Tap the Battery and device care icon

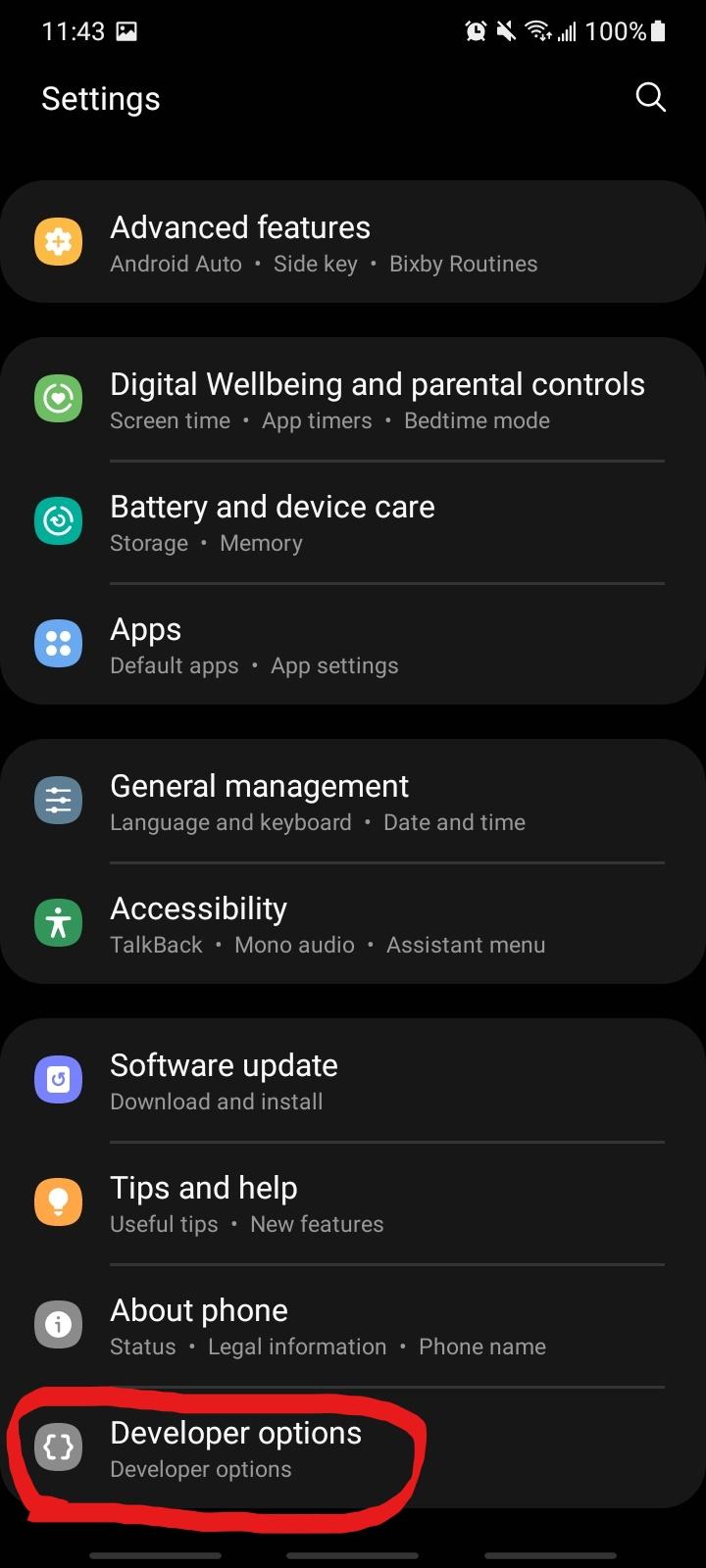click(x=58, y=520)
